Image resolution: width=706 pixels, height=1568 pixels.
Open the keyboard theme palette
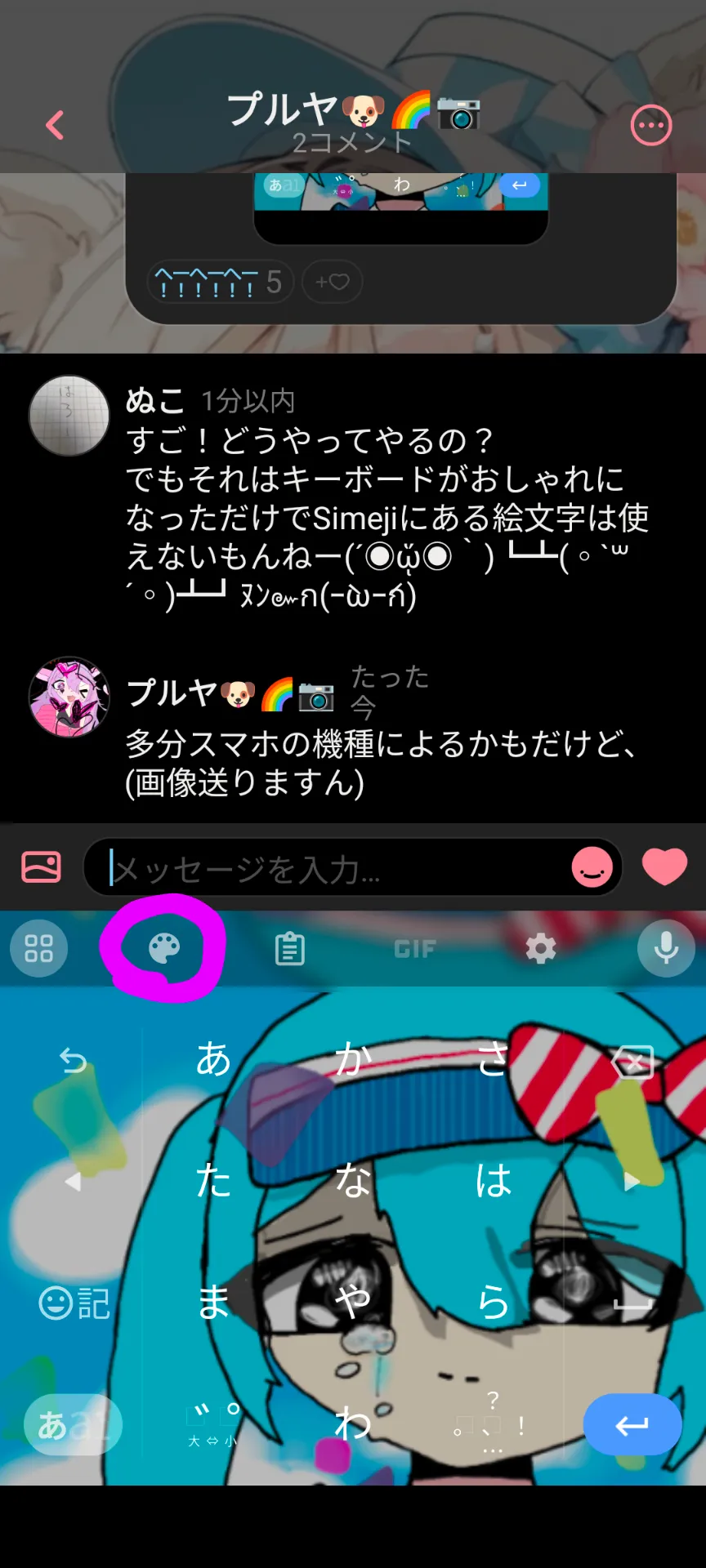pos(164,949)
